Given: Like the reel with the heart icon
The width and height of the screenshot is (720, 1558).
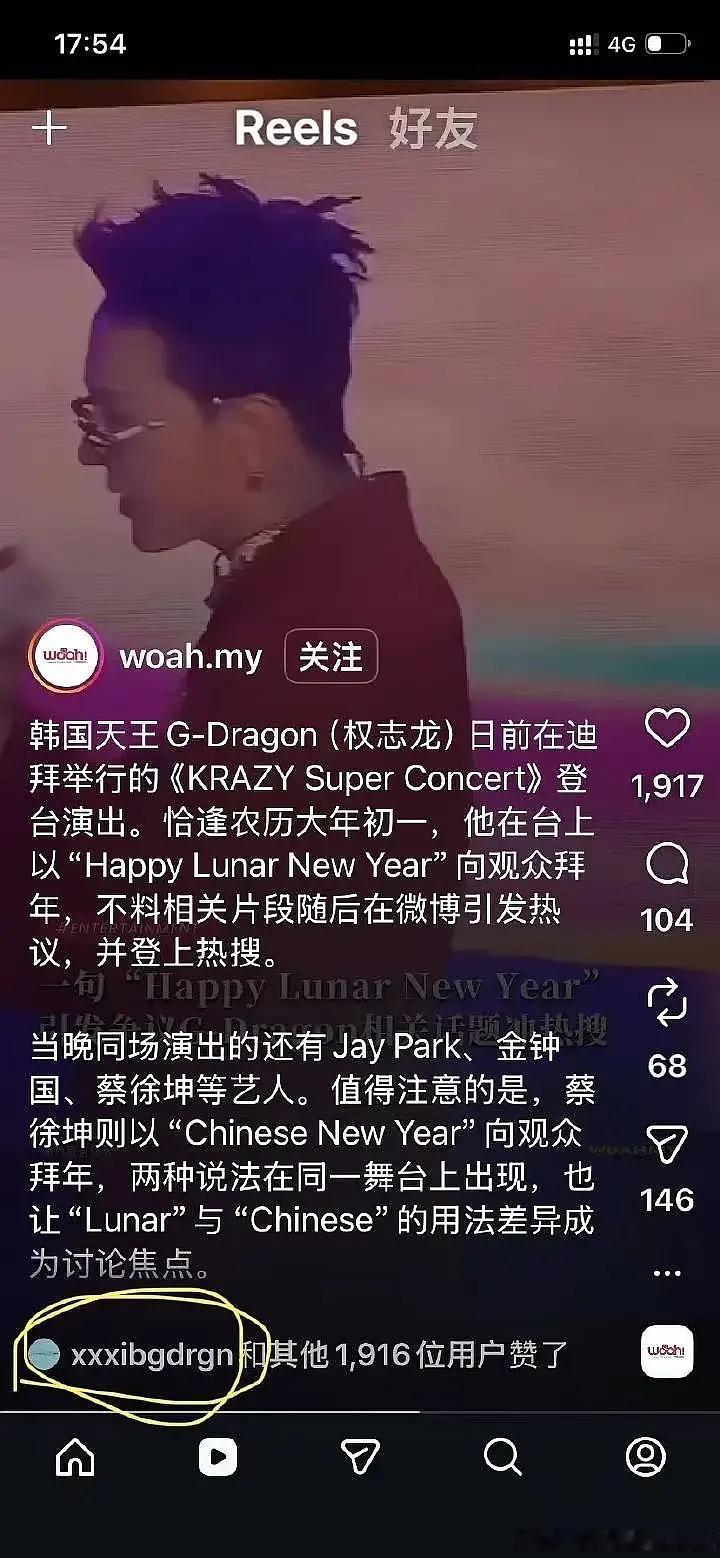Looking at the screenshot, I should (667, 731).
